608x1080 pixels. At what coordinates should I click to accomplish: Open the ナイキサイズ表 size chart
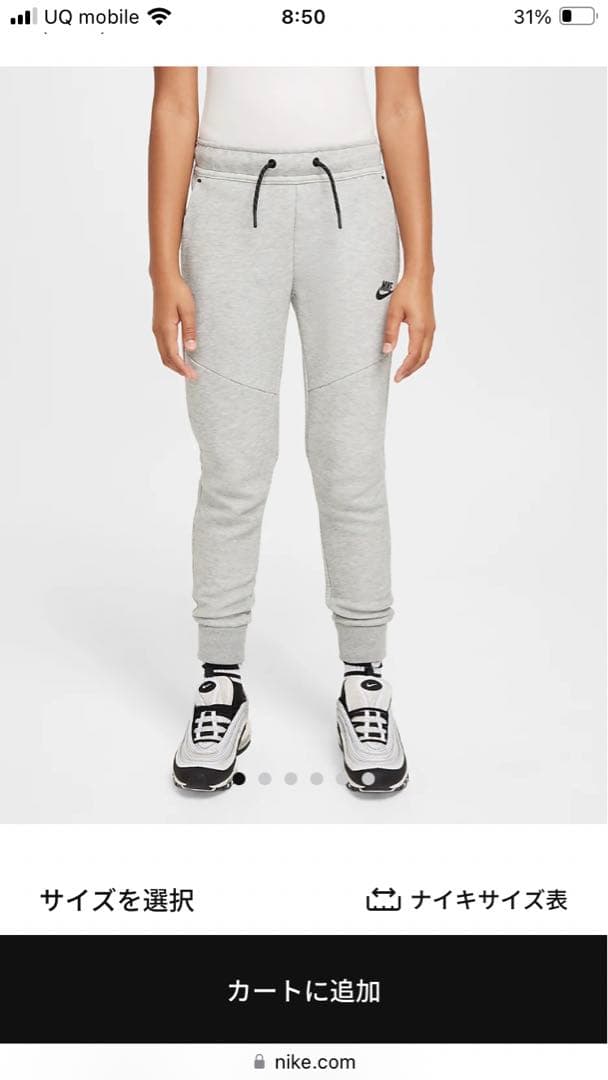point(467,900)
